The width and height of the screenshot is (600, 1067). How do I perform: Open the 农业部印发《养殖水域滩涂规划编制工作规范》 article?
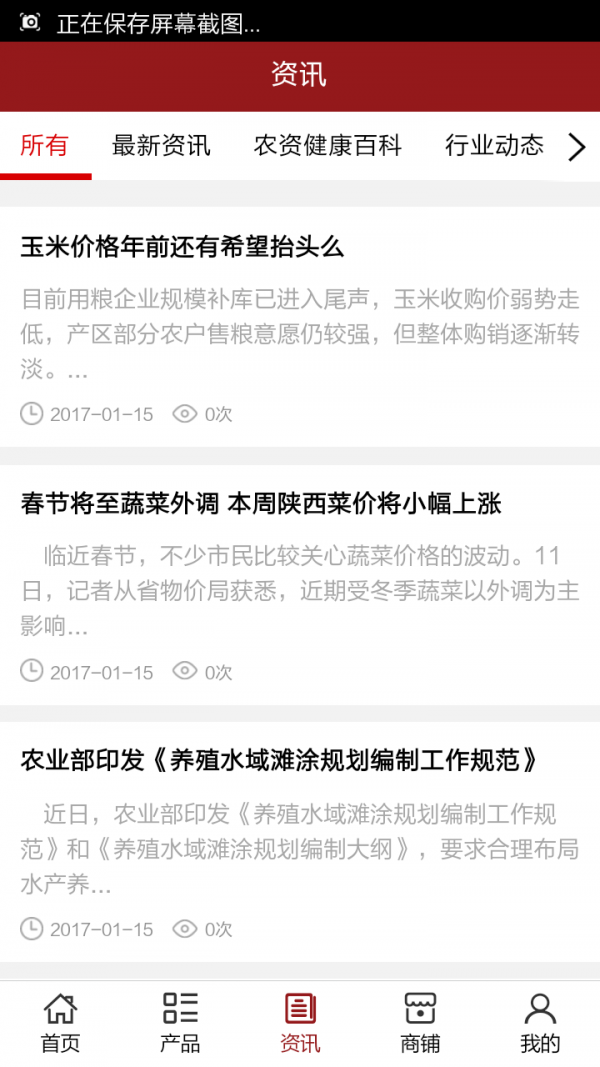(279, 761)
